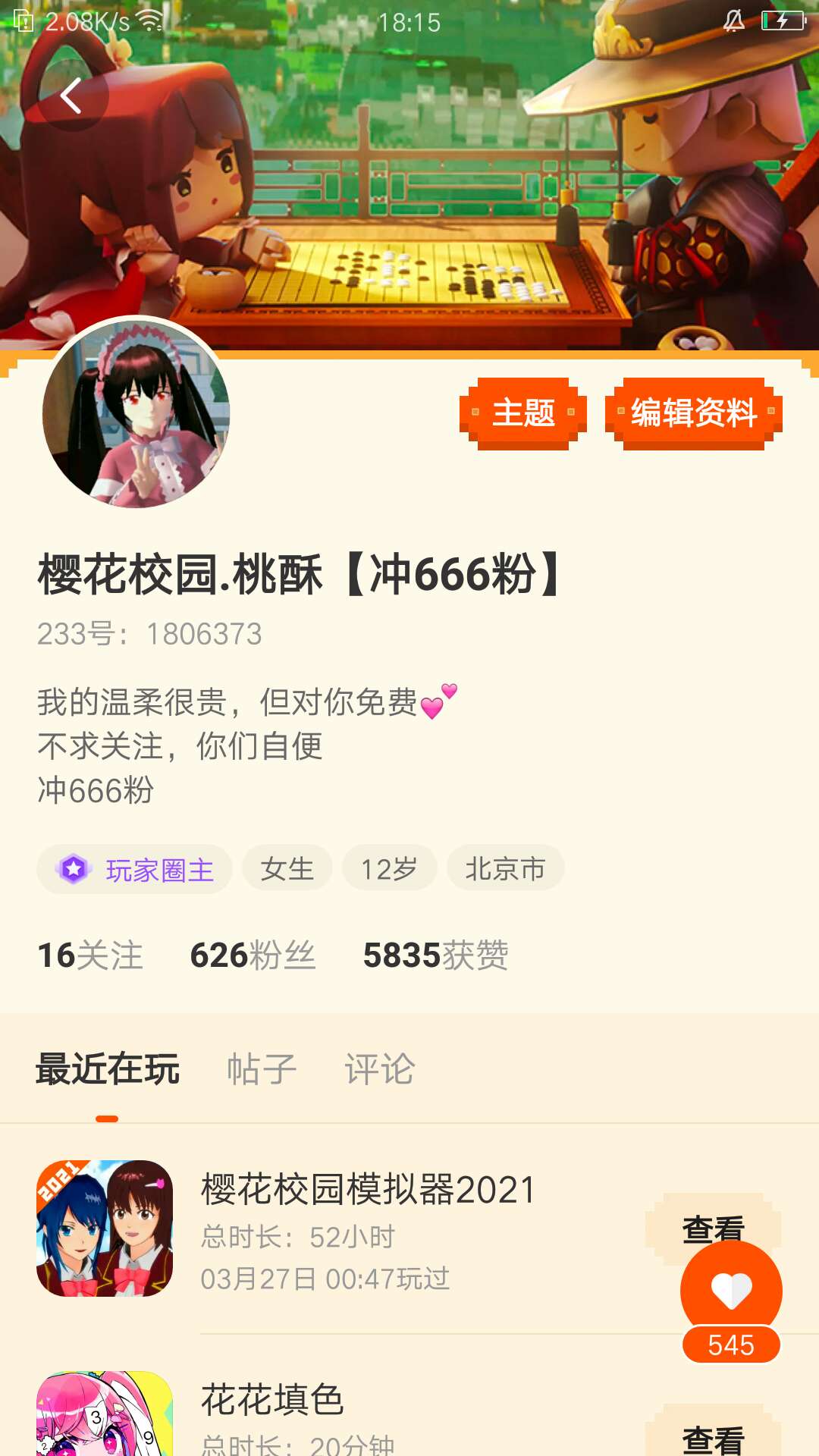View the profile avatar picture

pyautogui.click(x=136, y=414)
